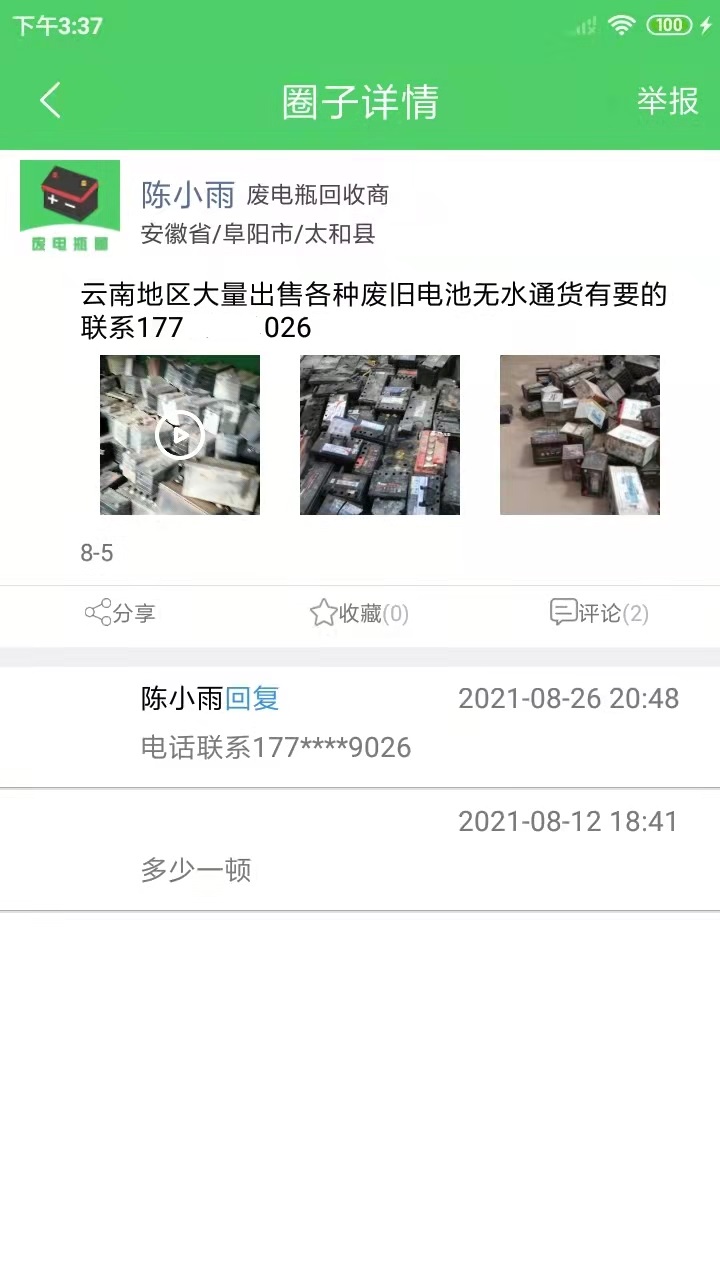Select the 回复 link beside 陈小雨's comment
The width and height of the screenshot is (720, 1280).
pyautogui.click(x=252, y=698)
